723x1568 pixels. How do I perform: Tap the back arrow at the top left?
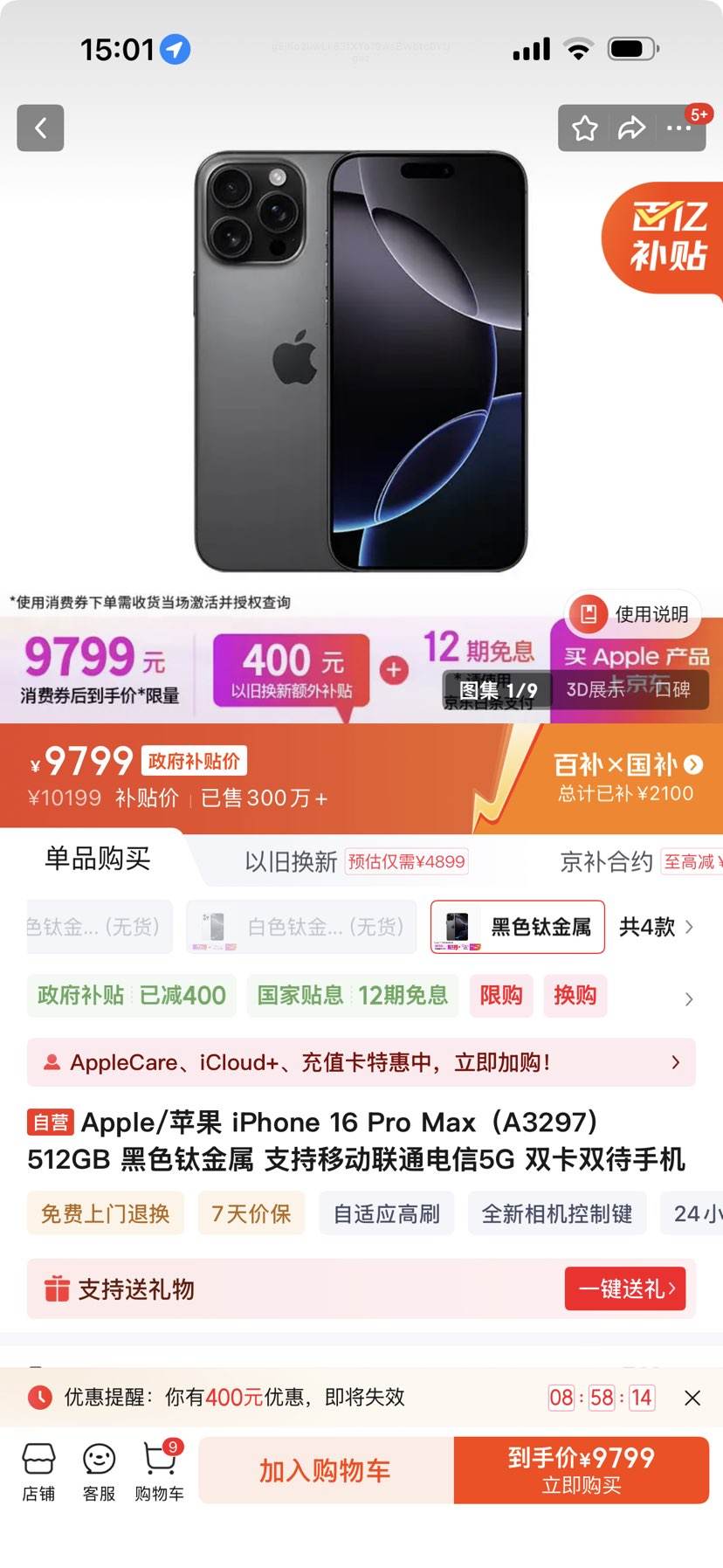[40, 128]
